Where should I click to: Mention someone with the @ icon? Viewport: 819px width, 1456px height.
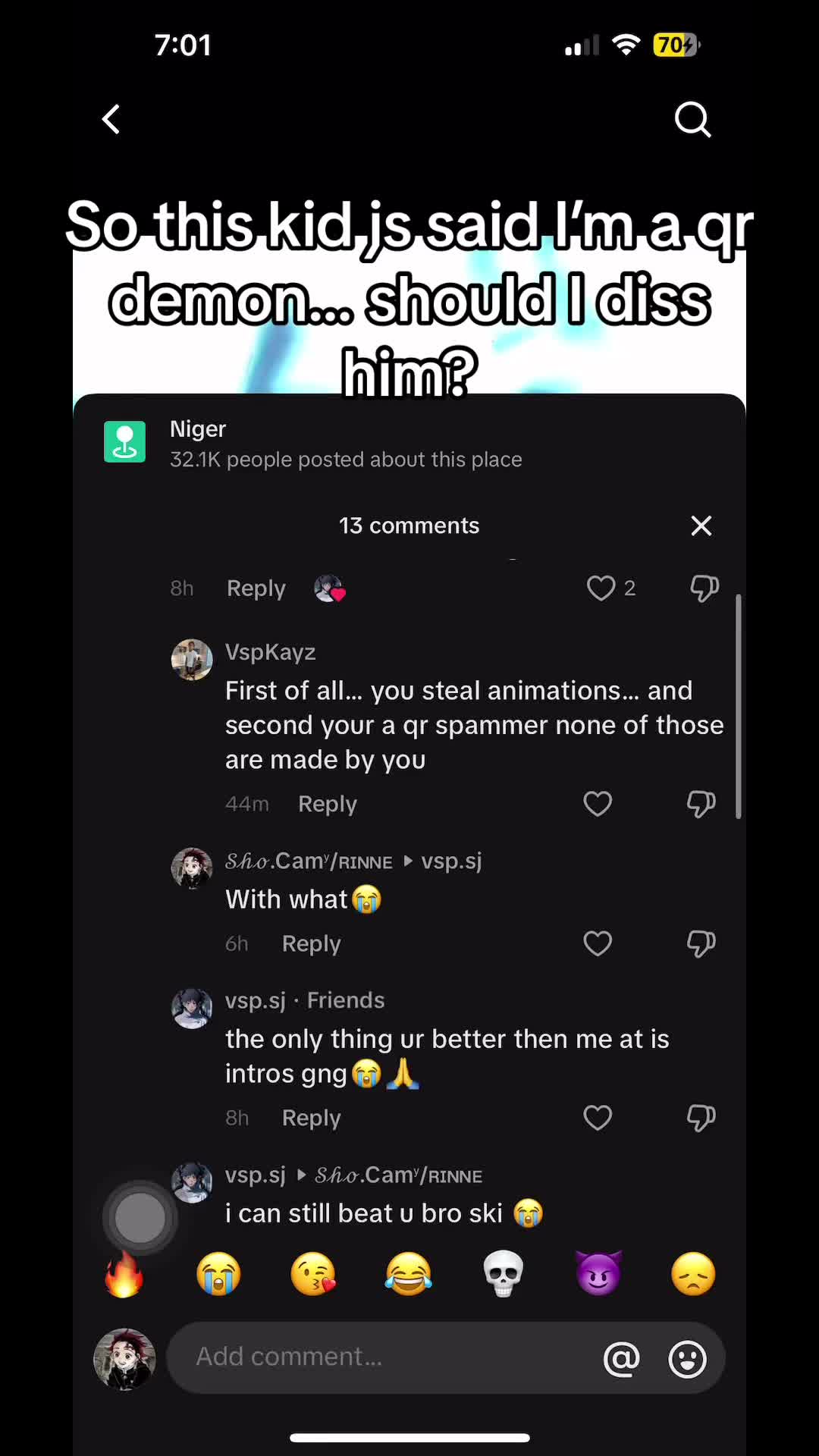point(621,1358)
